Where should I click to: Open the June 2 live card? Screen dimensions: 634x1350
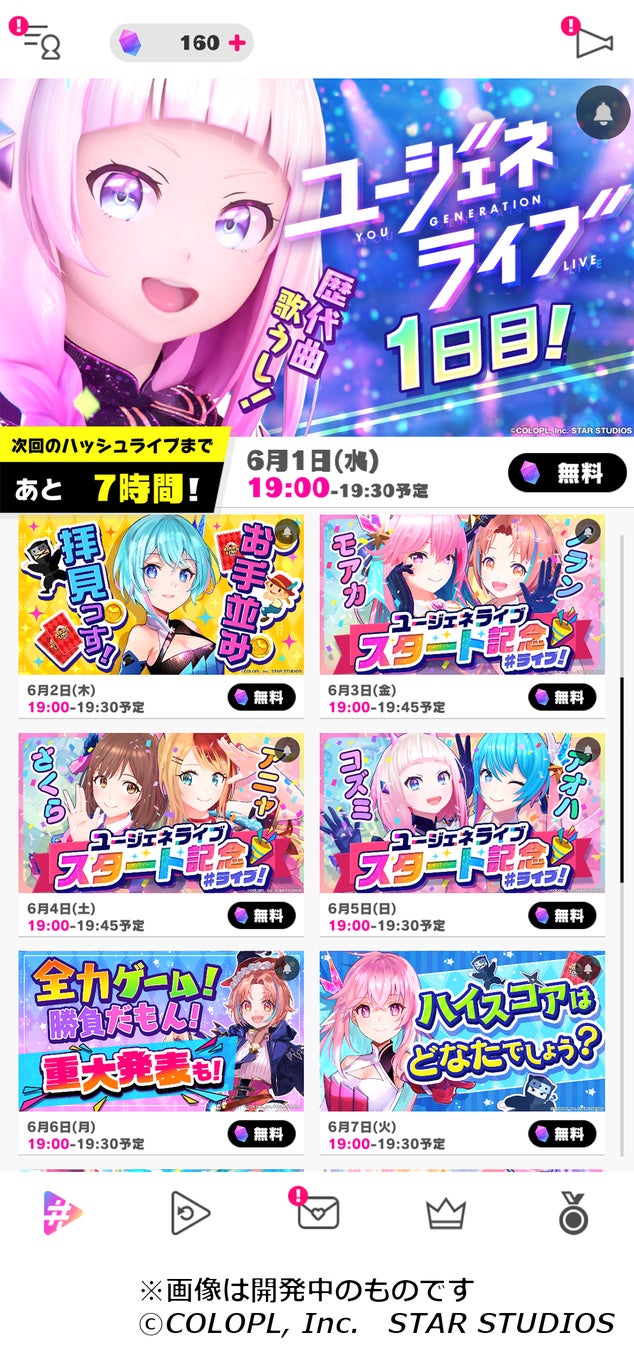pos(161,596)
